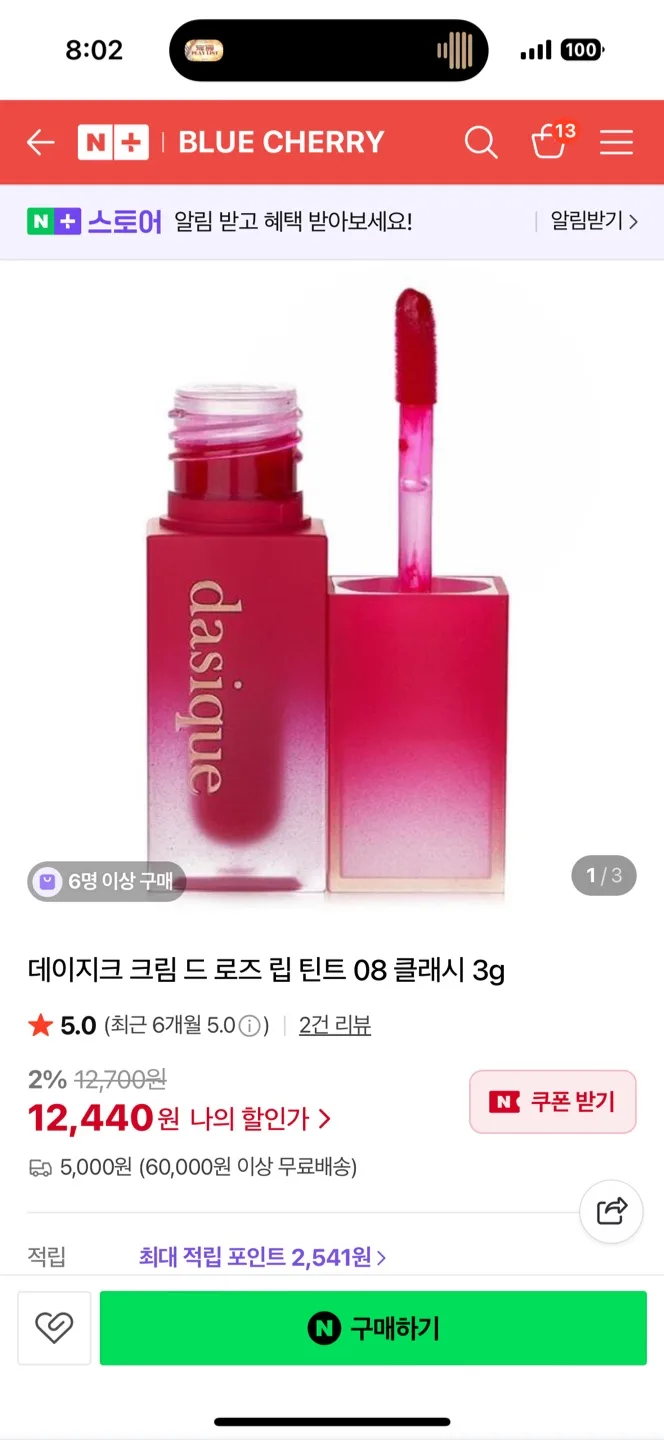Screen dimensions: 664x1440
Task: View the 2건 리뷰 reviews link
Action: 335,1025
